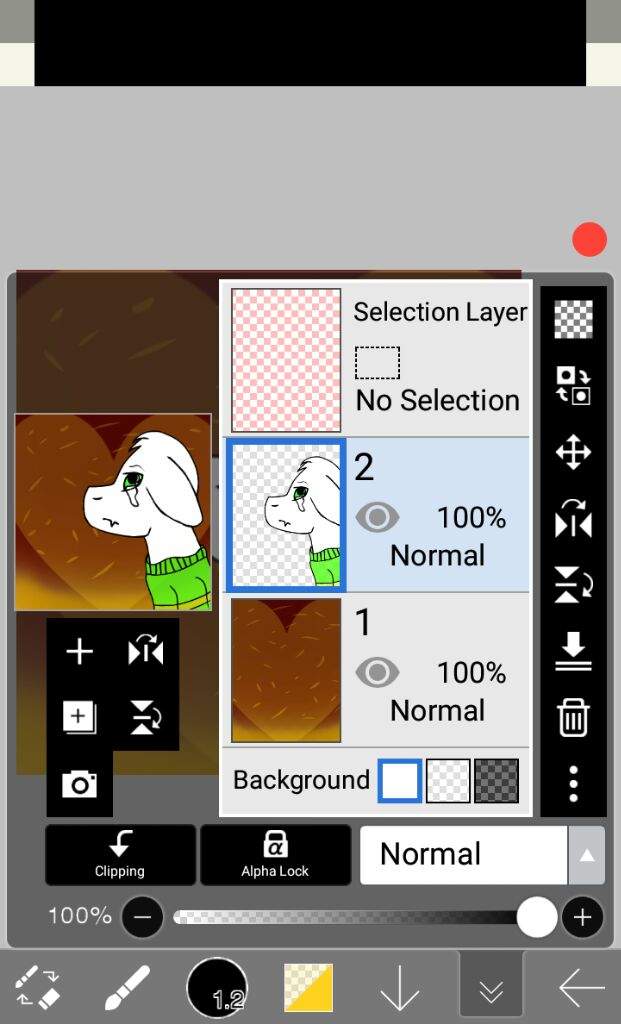
Task: Add a new layer with plus icon
Action: point(79,652)
